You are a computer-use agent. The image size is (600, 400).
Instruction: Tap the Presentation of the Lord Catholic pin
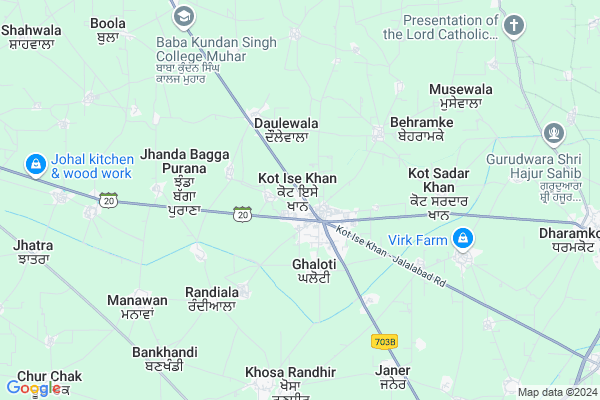pyautogui.click(x=513, y=26)
